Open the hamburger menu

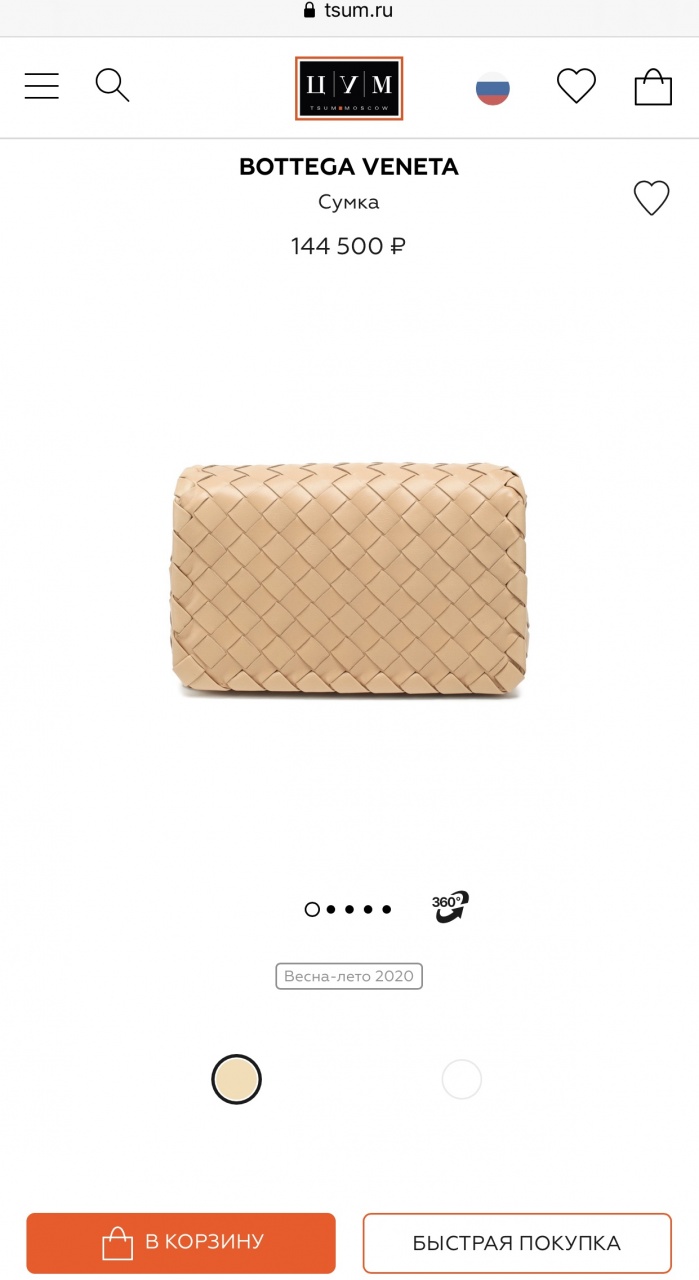[42, 86]
